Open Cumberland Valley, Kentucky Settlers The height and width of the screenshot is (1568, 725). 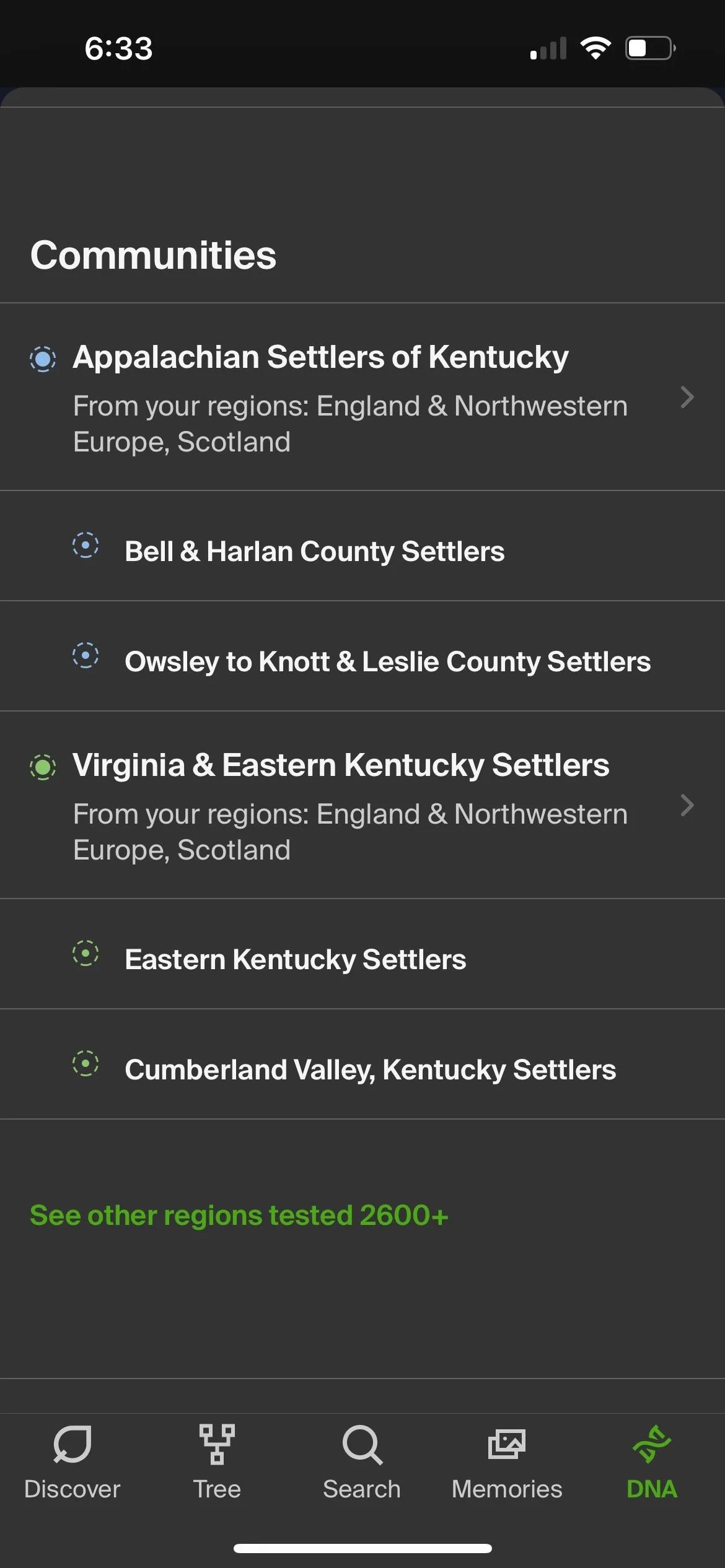362,1064
